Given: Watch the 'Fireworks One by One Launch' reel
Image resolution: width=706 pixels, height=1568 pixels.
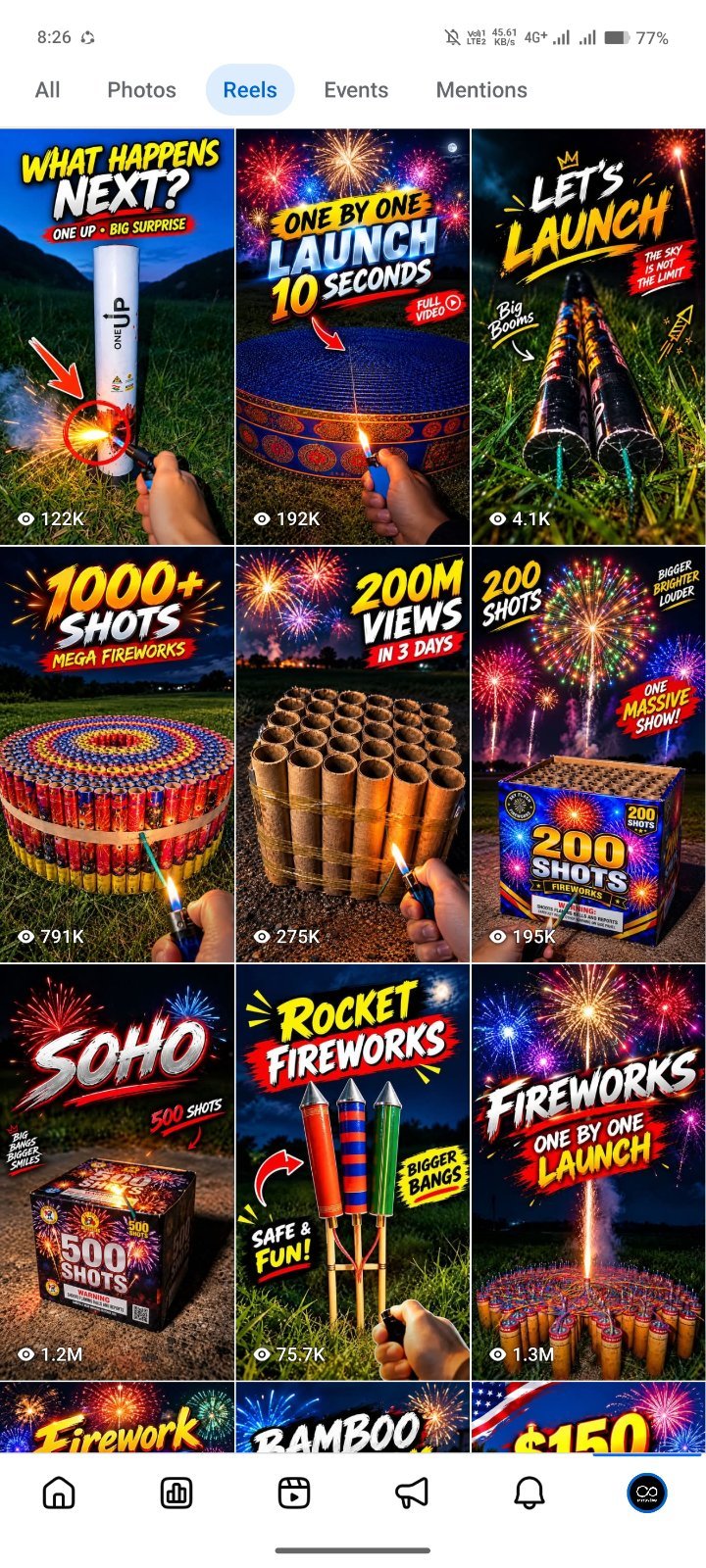Looking at the screenshot, I should 588,1172.
